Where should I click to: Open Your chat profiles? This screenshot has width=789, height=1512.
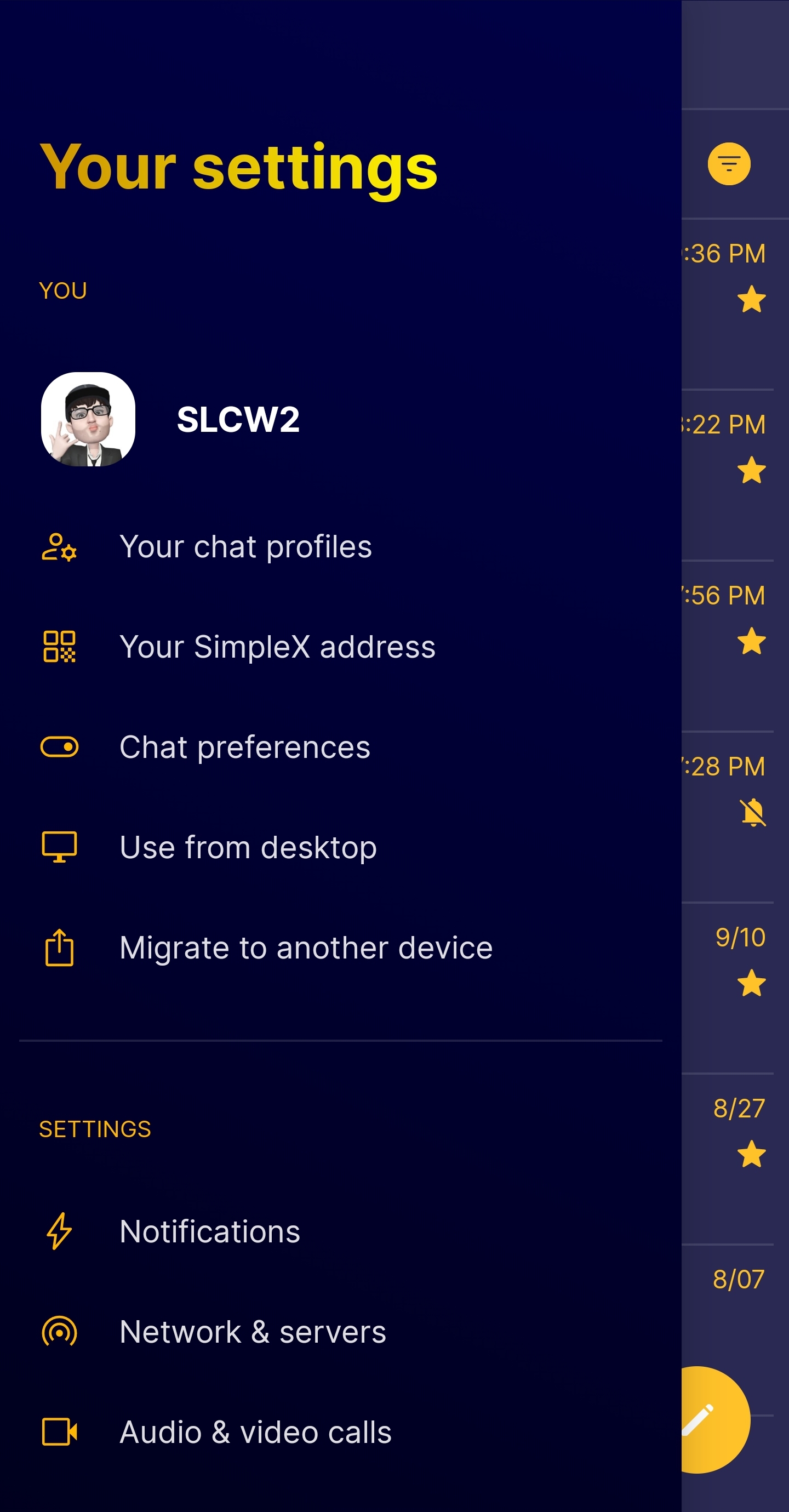(245, 547)
